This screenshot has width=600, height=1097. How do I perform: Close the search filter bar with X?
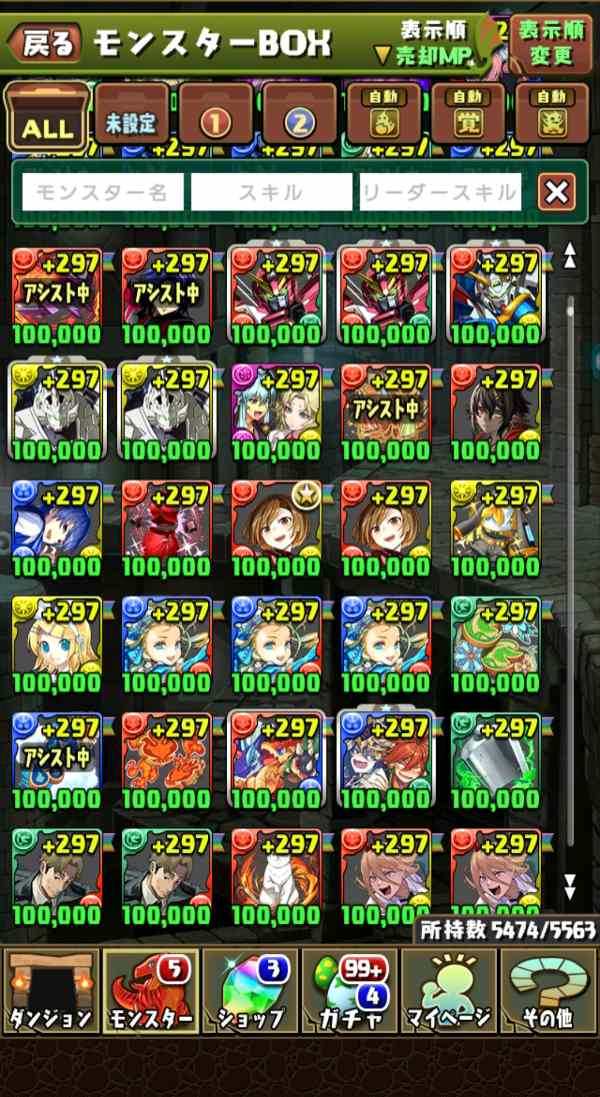pyautogui.click(x=556, y=192)
